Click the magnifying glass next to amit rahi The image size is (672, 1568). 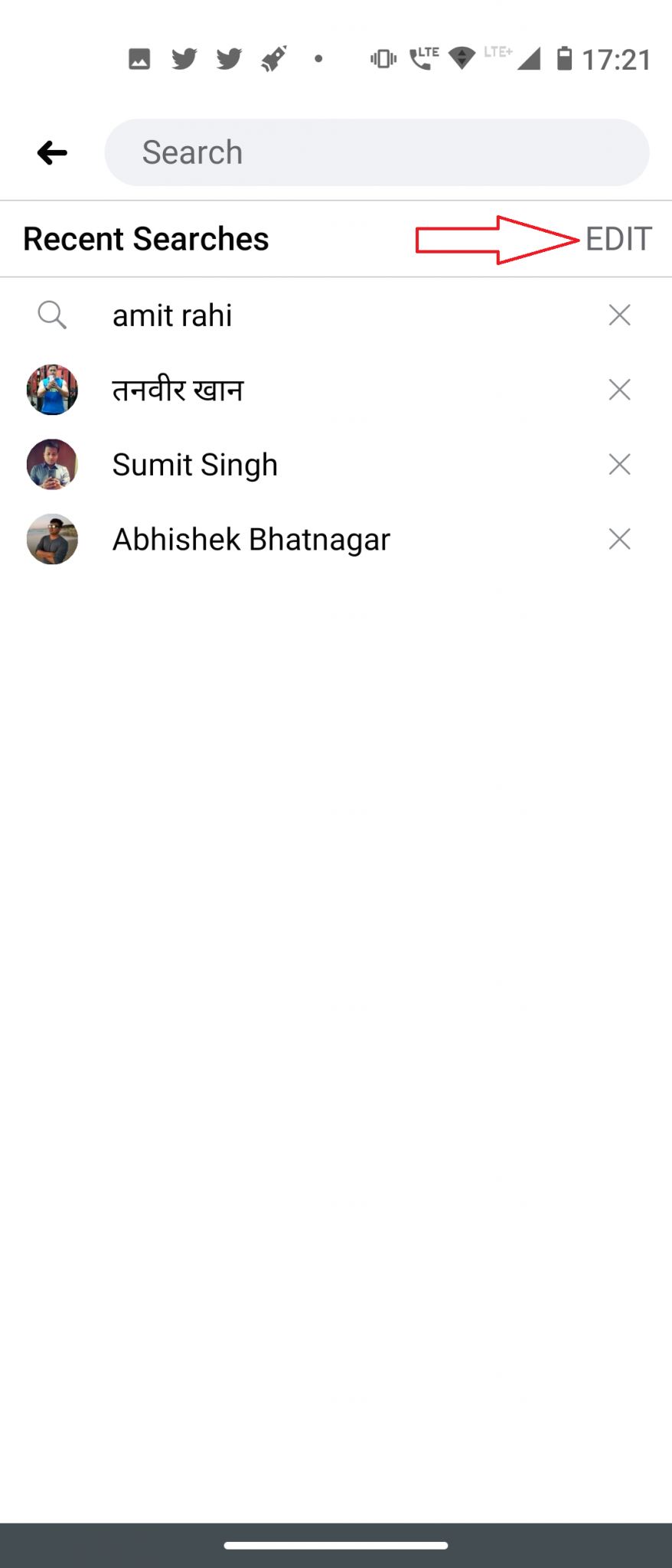pos(52,315)
